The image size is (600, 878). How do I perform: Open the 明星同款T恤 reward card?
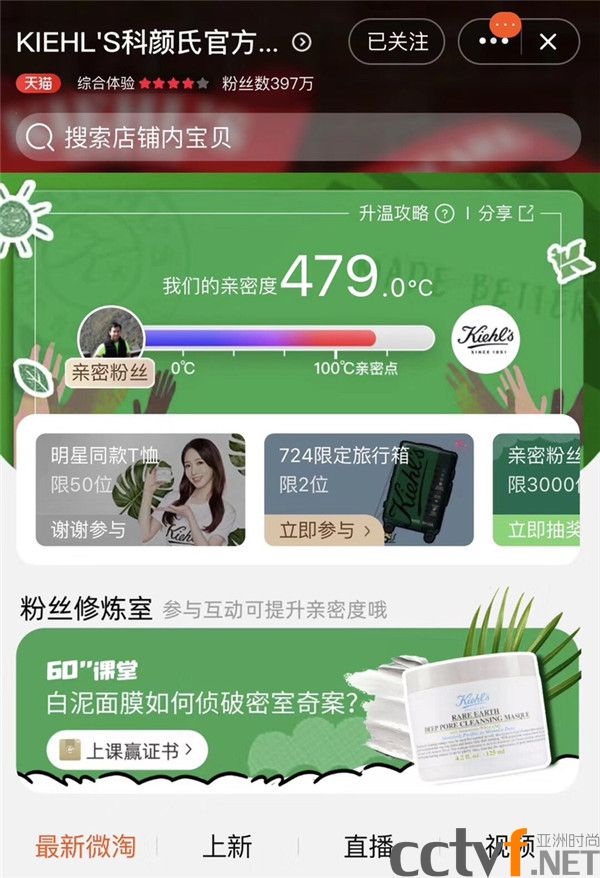pos(140,489)
